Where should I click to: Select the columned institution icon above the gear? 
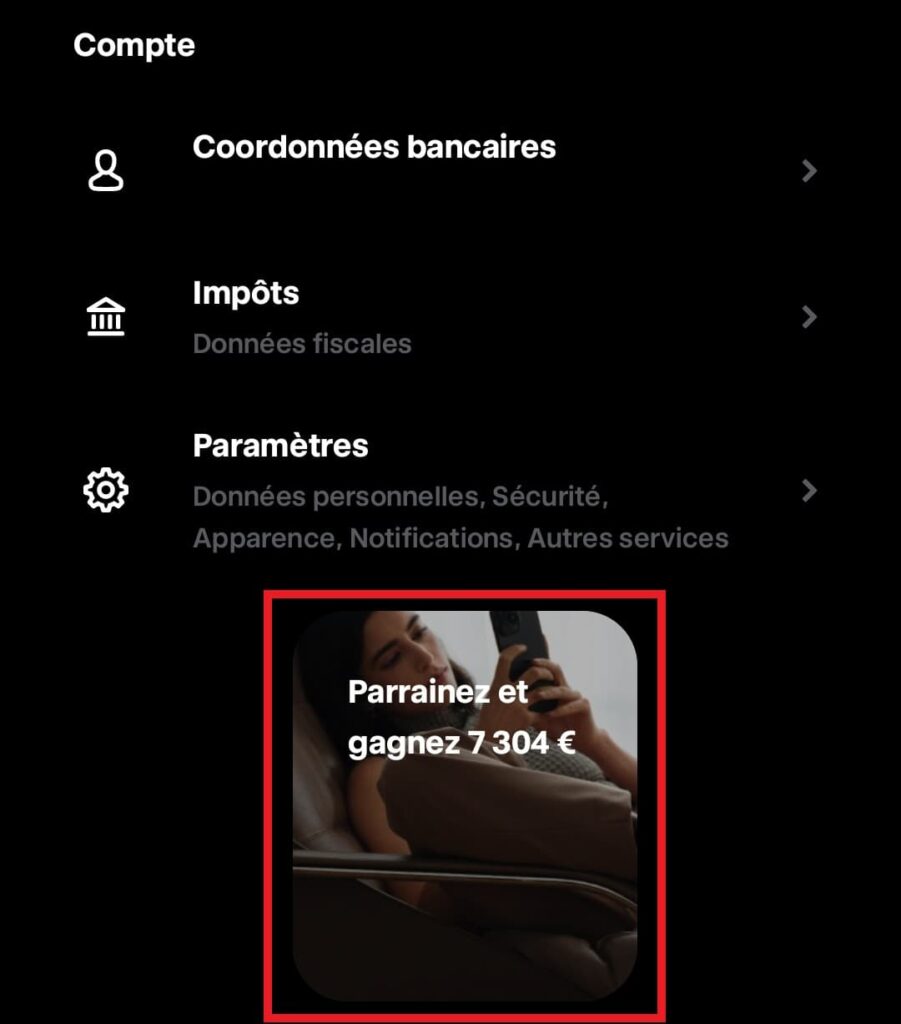pyautogui.click(x=104, y=316)
